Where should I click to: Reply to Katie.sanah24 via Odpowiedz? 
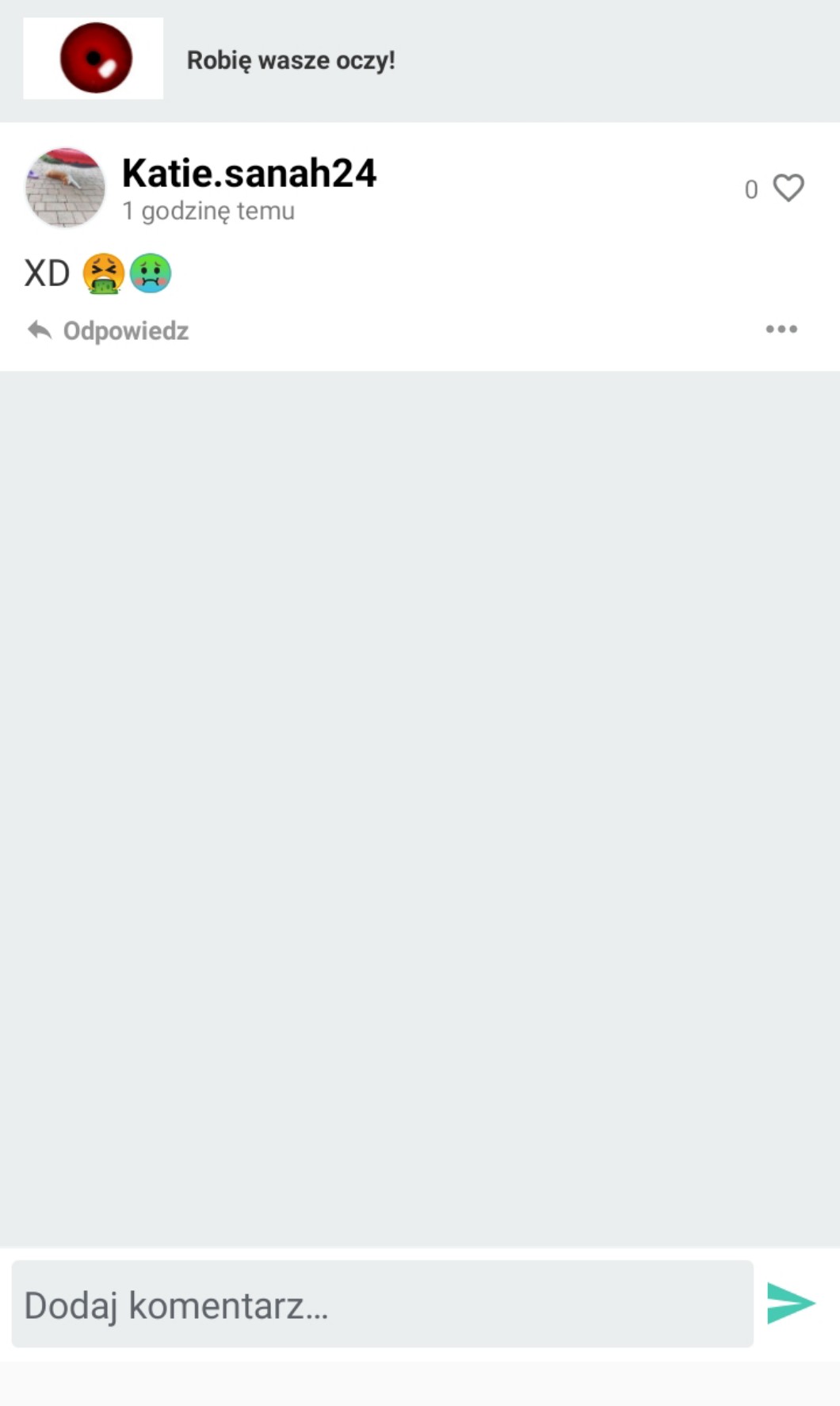click(109, 330)
